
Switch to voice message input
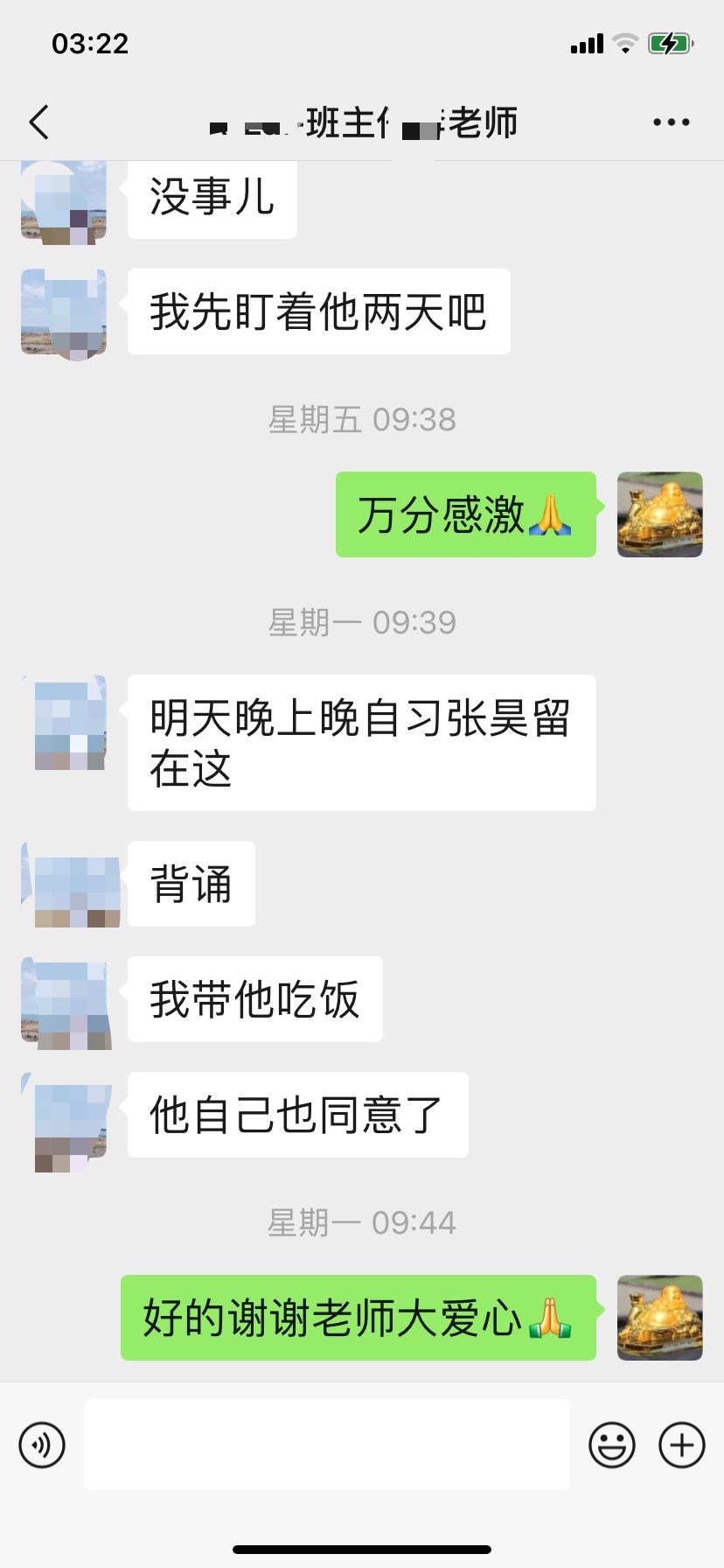coord(41,1445)
